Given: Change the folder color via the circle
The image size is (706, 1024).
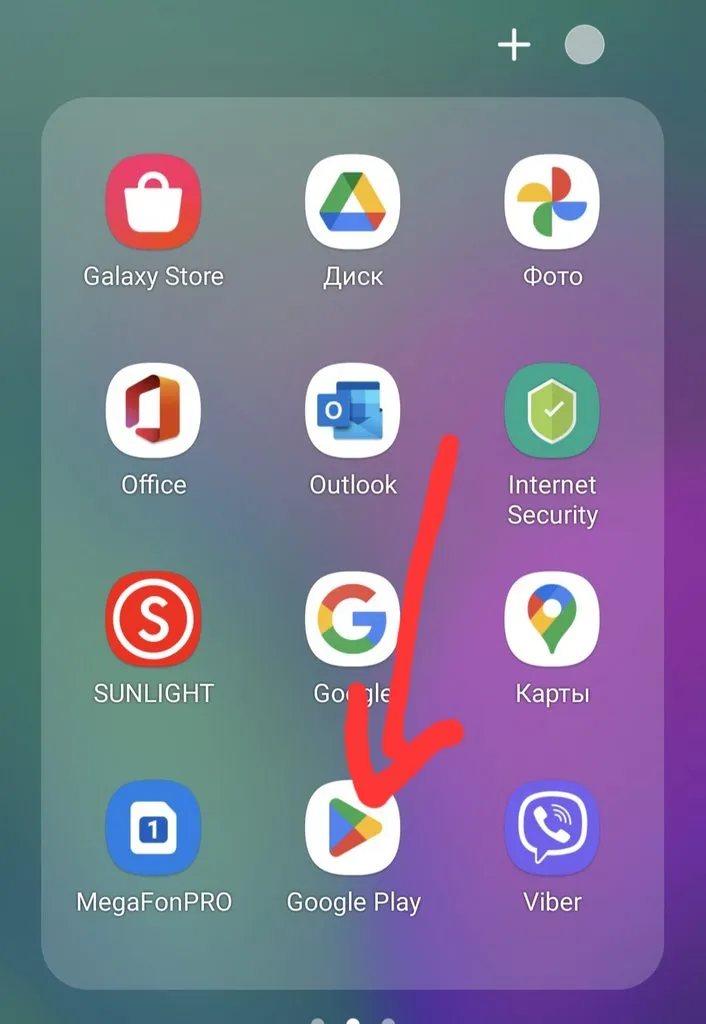Looking at the screenshot, I should (x=584, y=45).
